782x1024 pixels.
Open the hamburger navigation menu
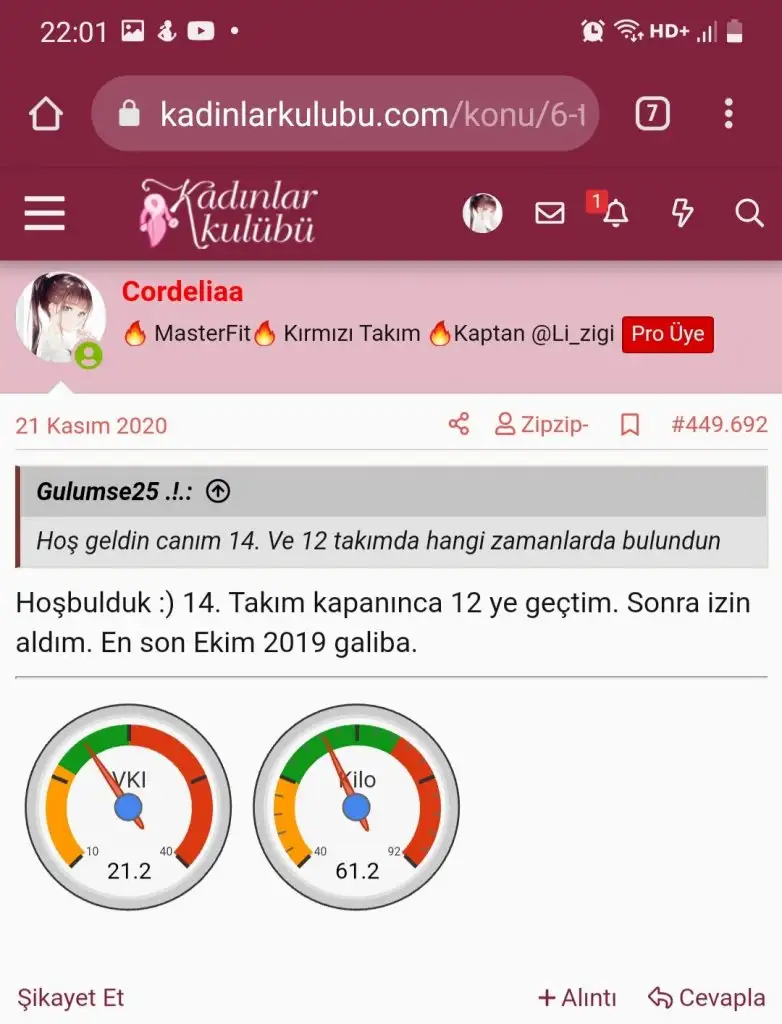(44, 213)
